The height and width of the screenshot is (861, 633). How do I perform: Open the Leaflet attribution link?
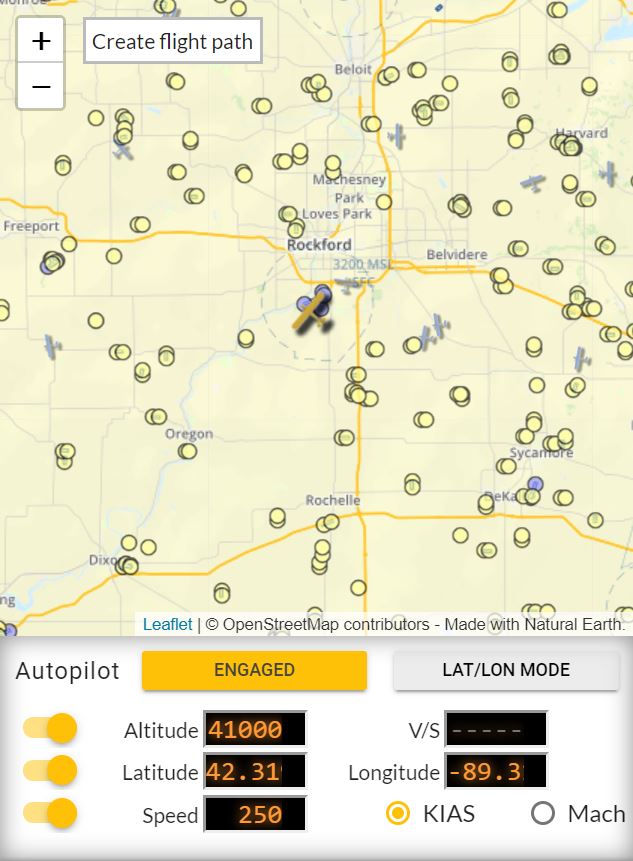tap(167, 624)
